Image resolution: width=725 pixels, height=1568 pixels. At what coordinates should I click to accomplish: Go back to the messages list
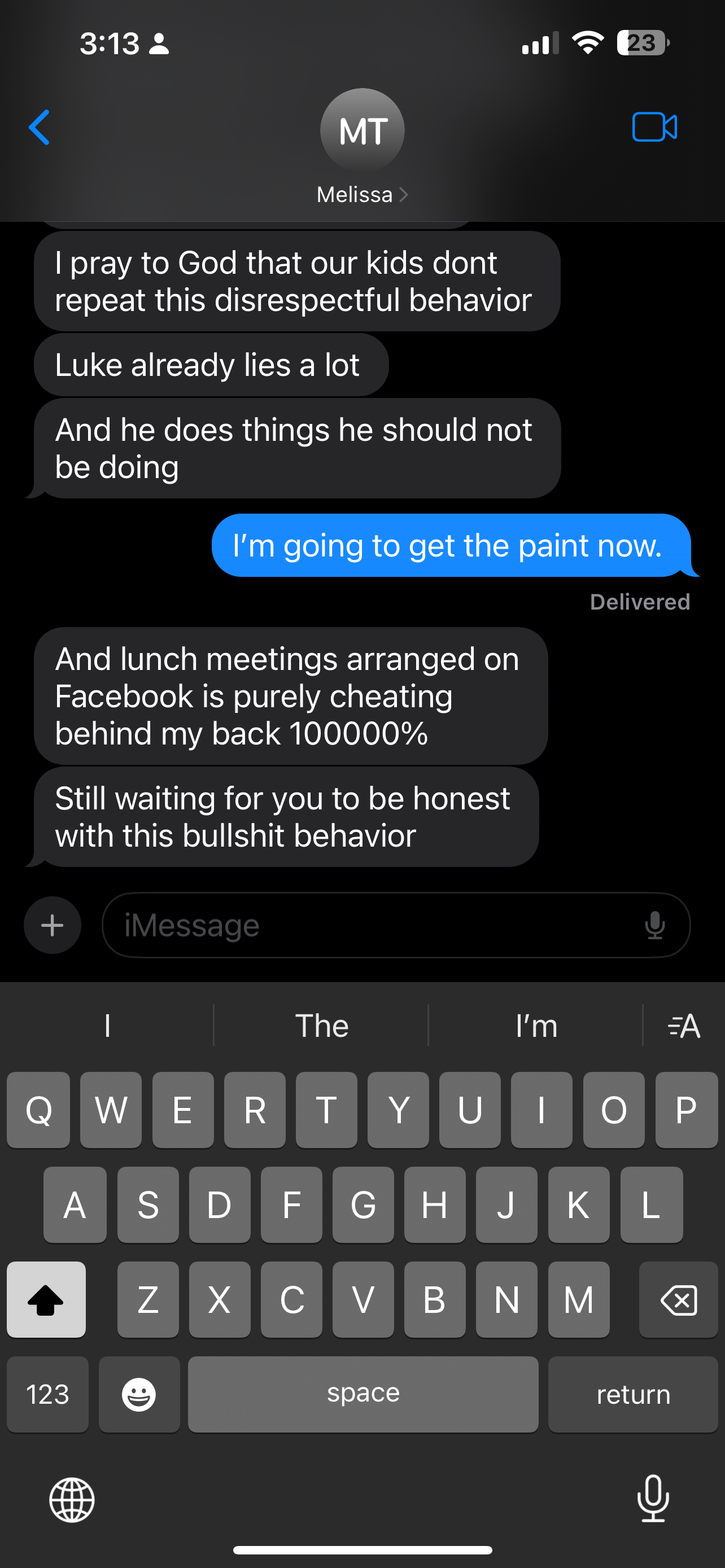[x=40, y=128]
